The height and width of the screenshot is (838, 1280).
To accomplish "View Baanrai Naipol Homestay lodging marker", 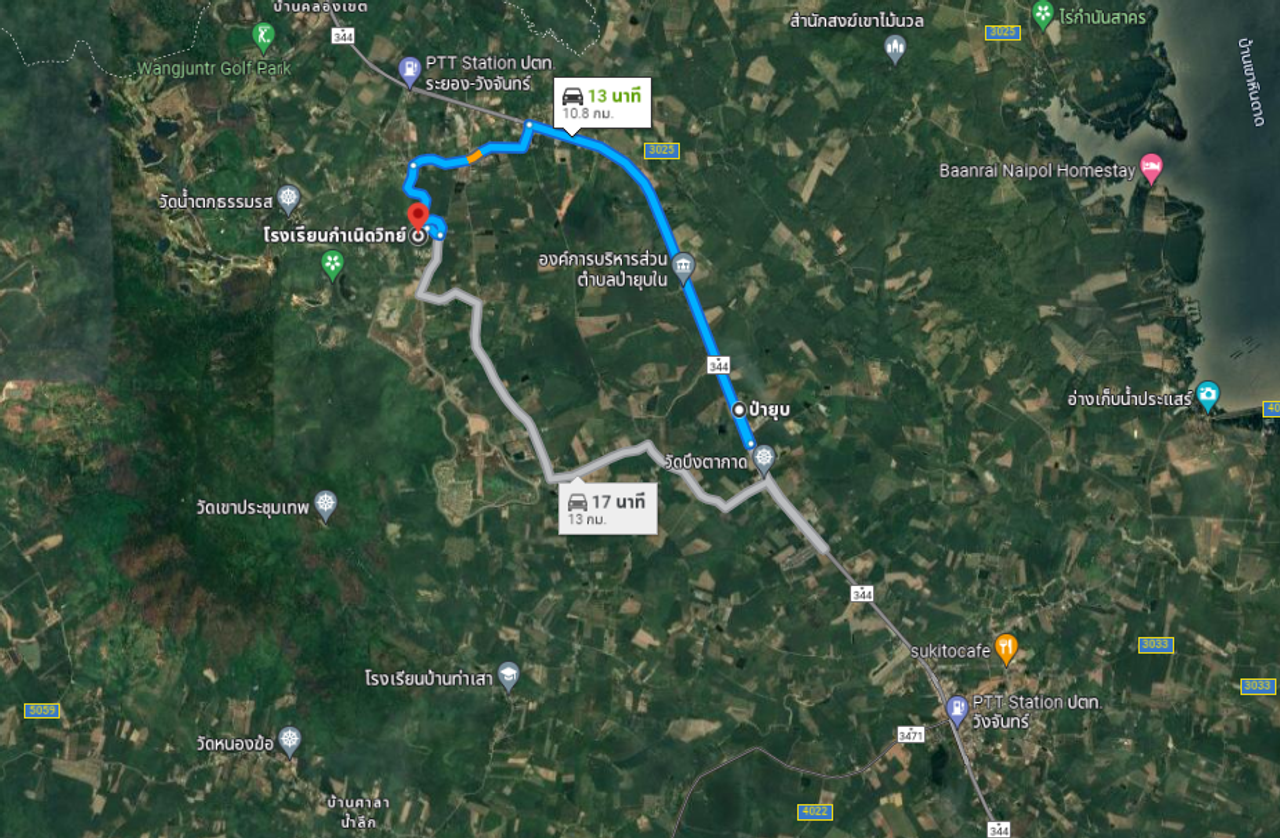I will (x=1151, y=169).
